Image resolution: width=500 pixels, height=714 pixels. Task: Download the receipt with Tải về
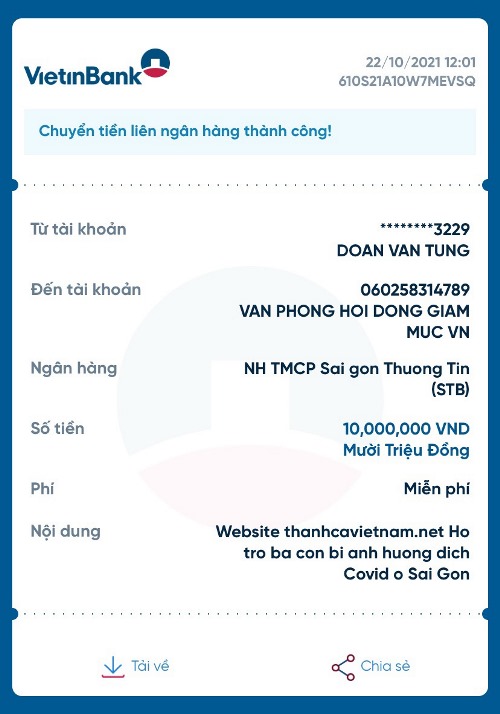(x=135, y=667)
